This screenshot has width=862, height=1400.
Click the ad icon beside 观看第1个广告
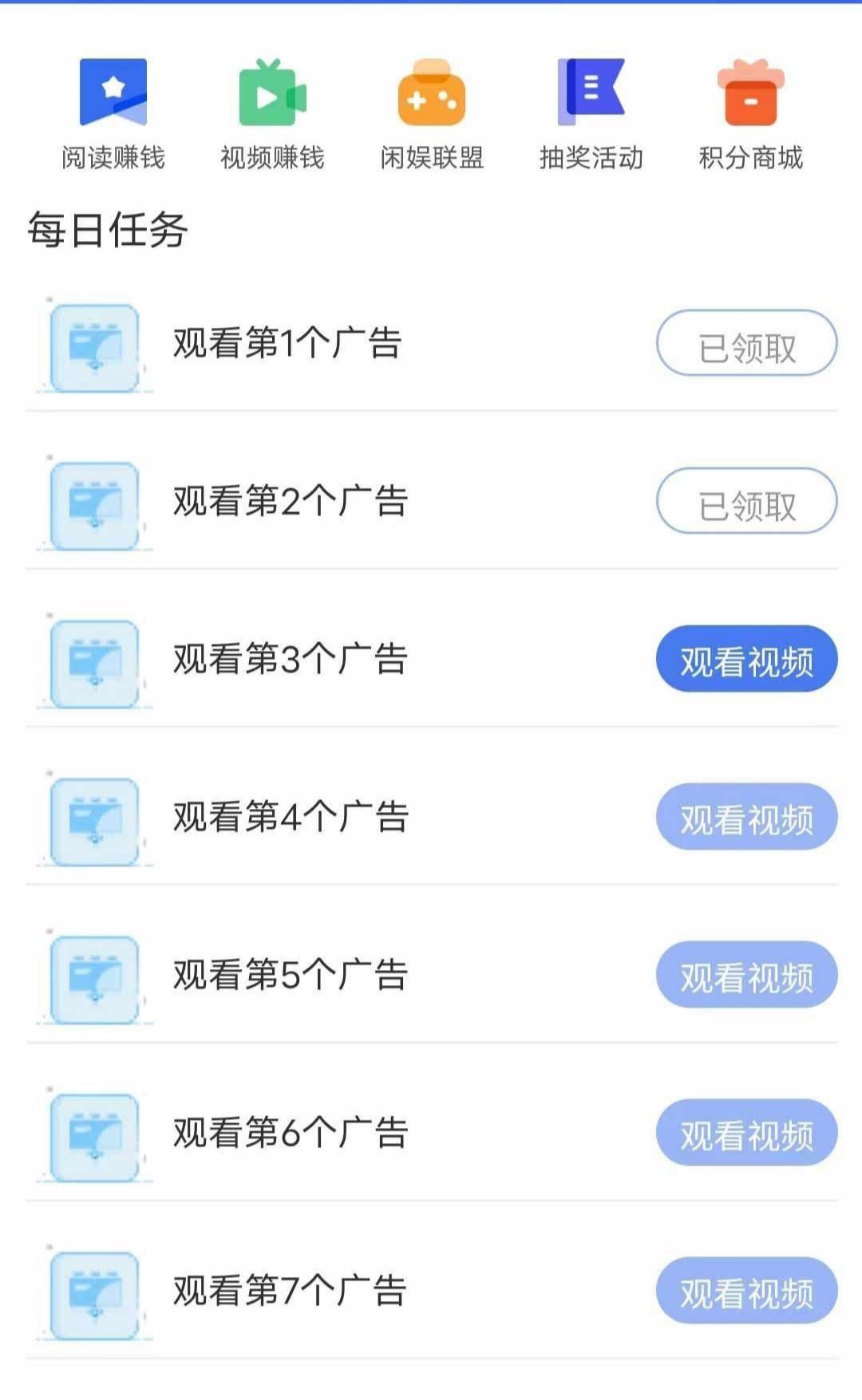(x=96, y=343)
